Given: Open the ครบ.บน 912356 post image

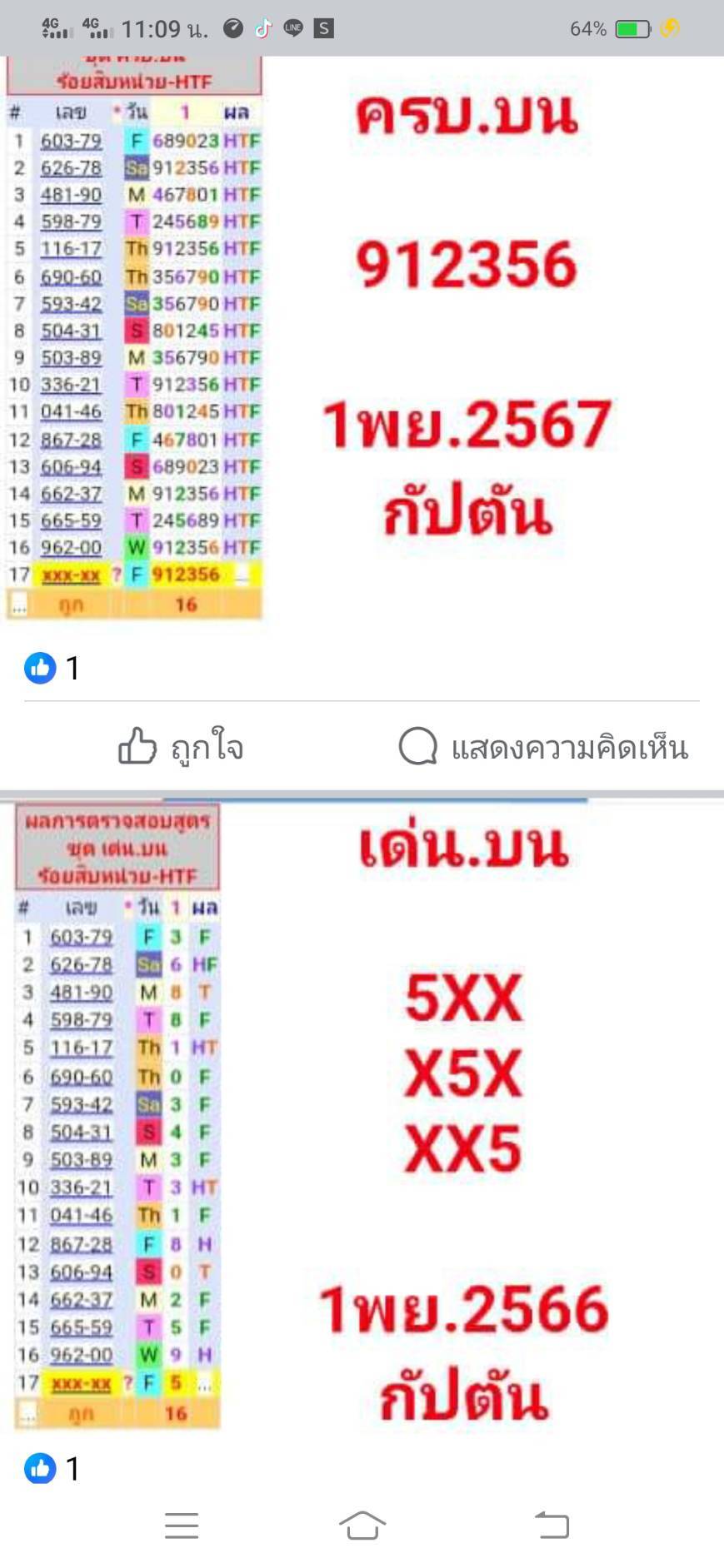Looking at the screenshot, I should pos(362,339).
